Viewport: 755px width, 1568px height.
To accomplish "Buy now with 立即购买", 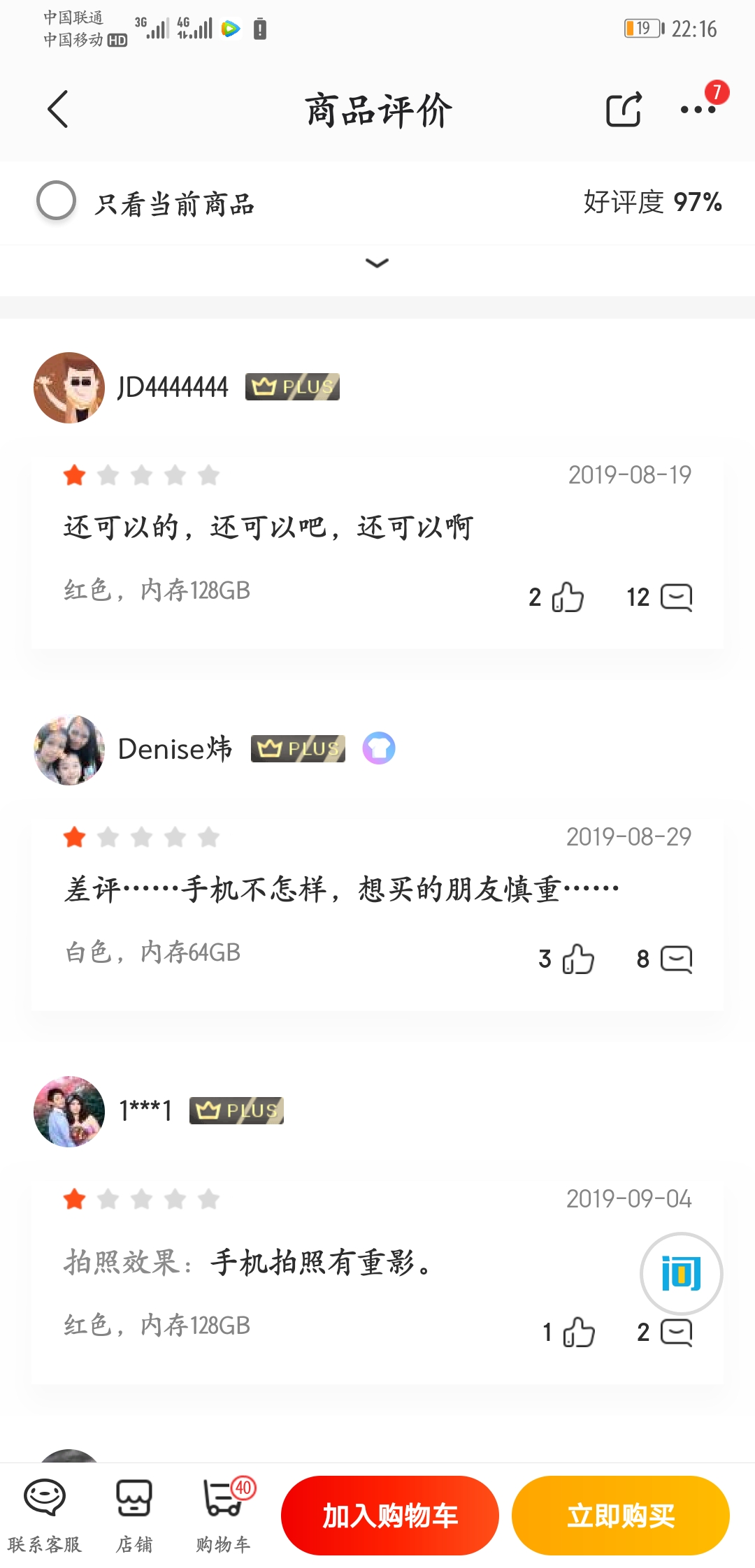I will tap(620, 1516).
